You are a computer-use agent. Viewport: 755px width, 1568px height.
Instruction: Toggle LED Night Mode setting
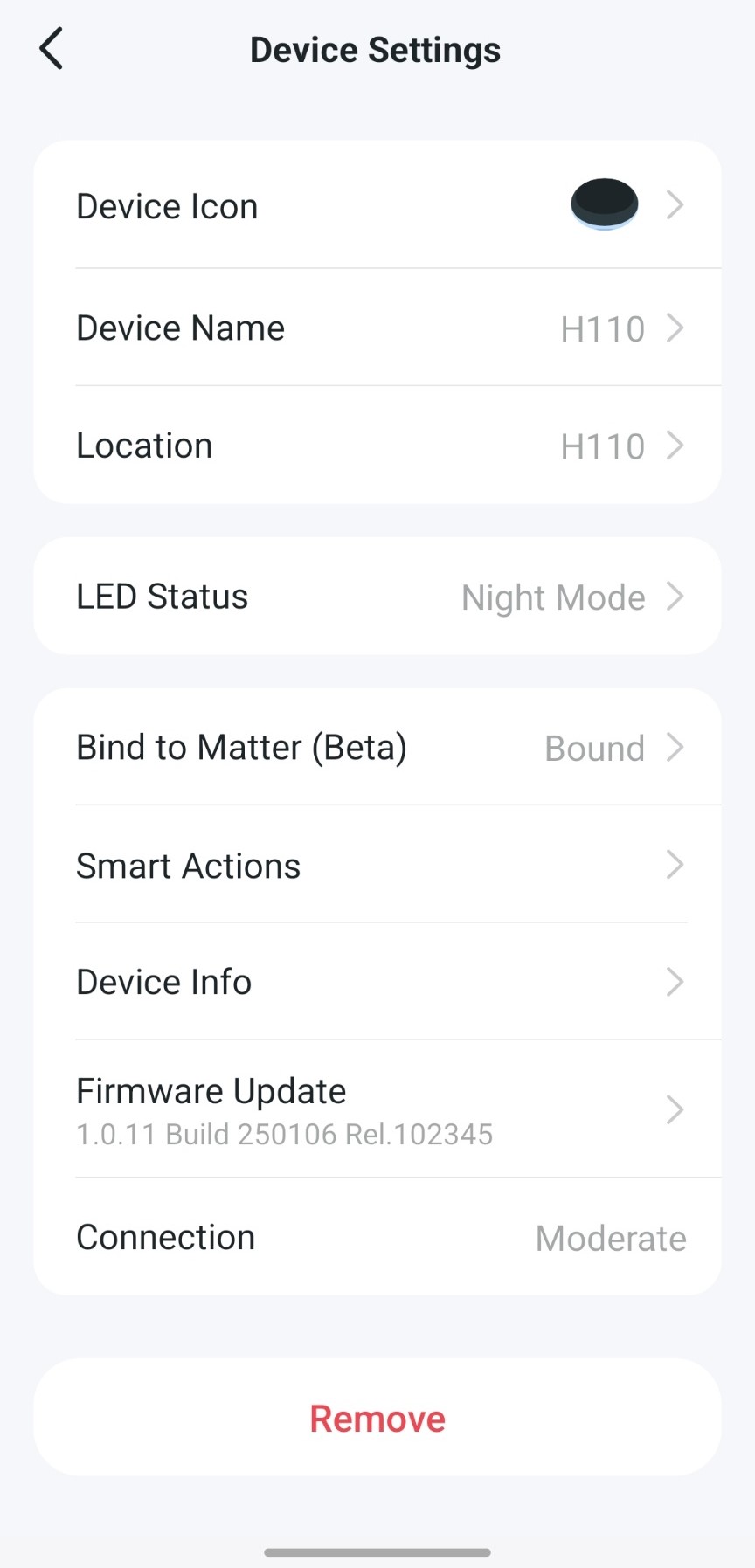553,597
